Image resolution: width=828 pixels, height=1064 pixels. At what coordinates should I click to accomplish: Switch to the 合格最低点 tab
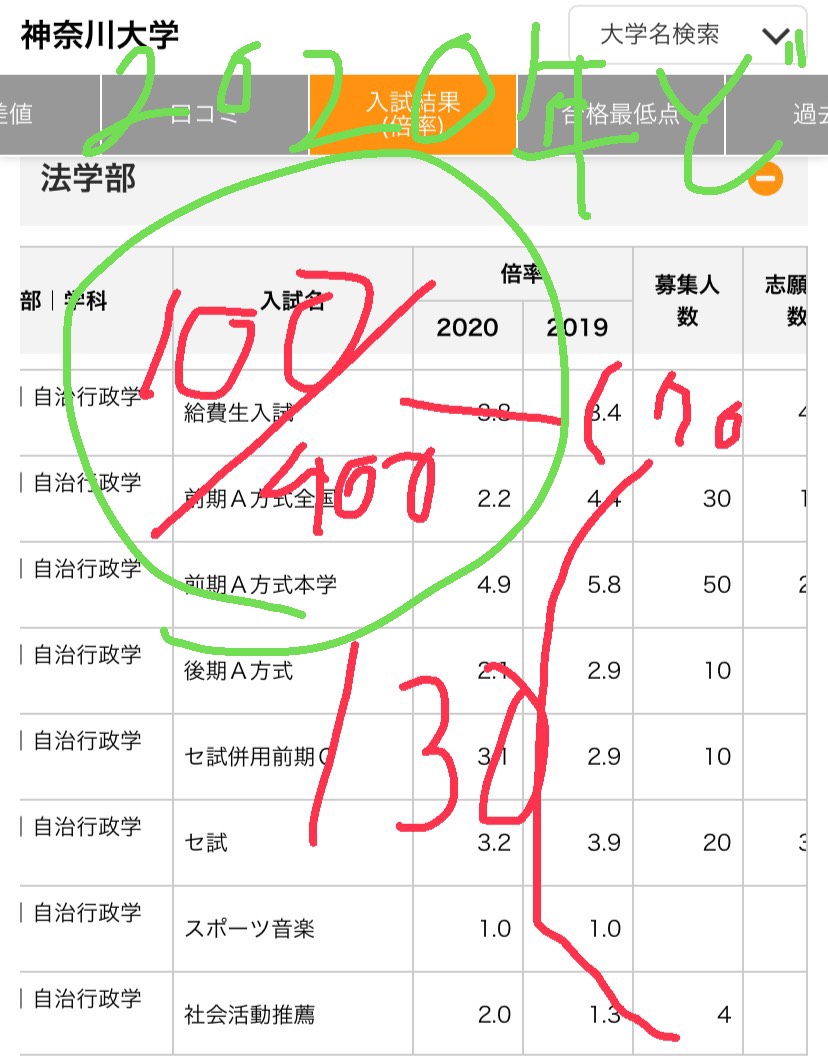click(620, 115)
